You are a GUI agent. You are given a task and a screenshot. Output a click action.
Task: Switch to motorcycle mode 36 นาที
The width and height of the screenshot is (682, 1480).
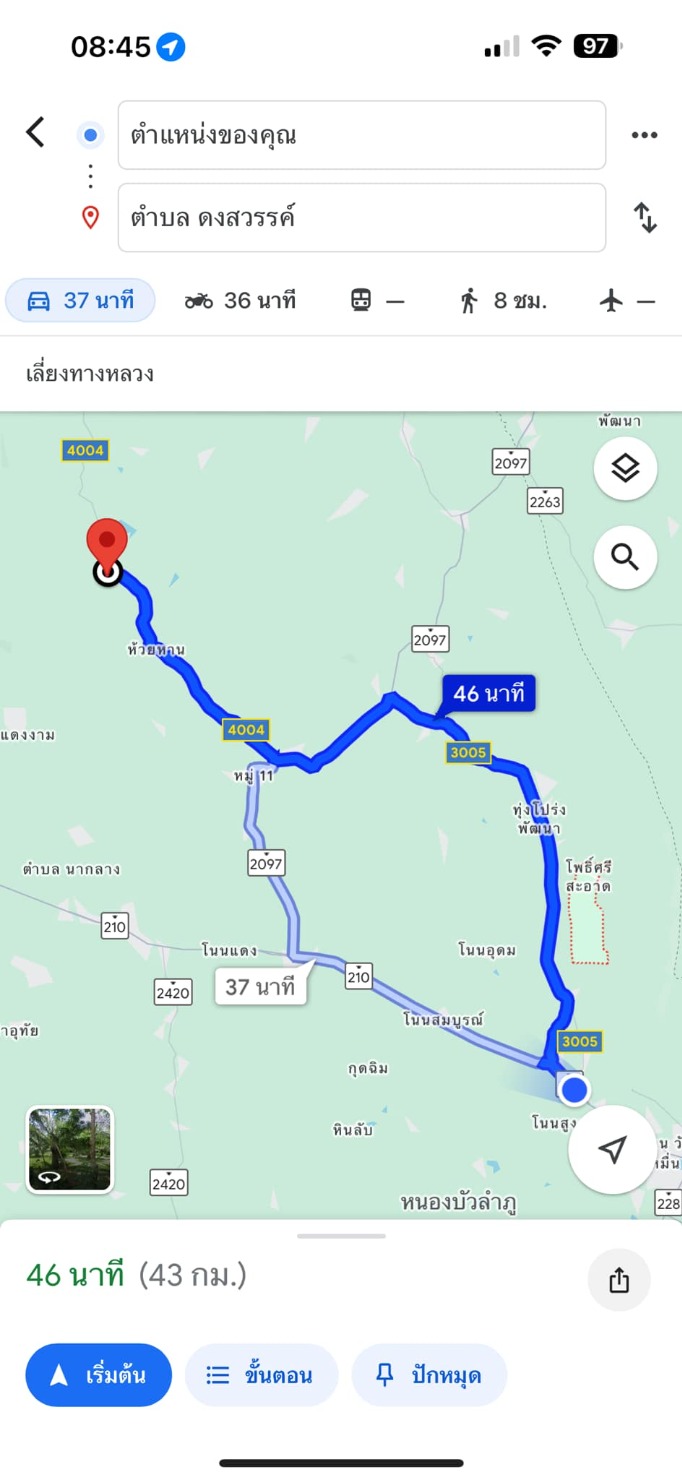pyautogui.click(x=240, y=300)
